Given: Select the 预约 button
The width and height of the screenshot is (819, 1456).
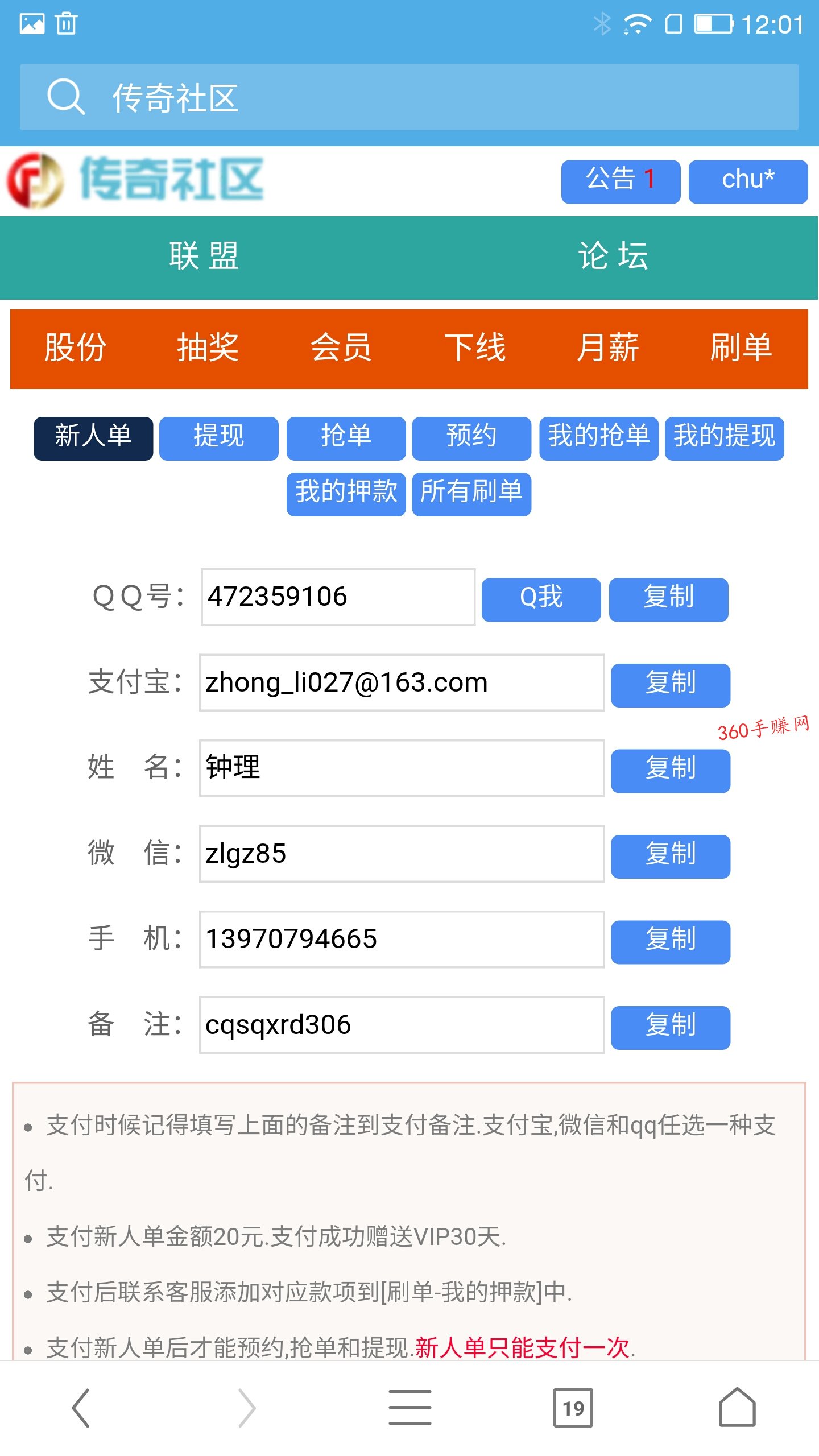Looking at the screenshot, I should point(471,439).
